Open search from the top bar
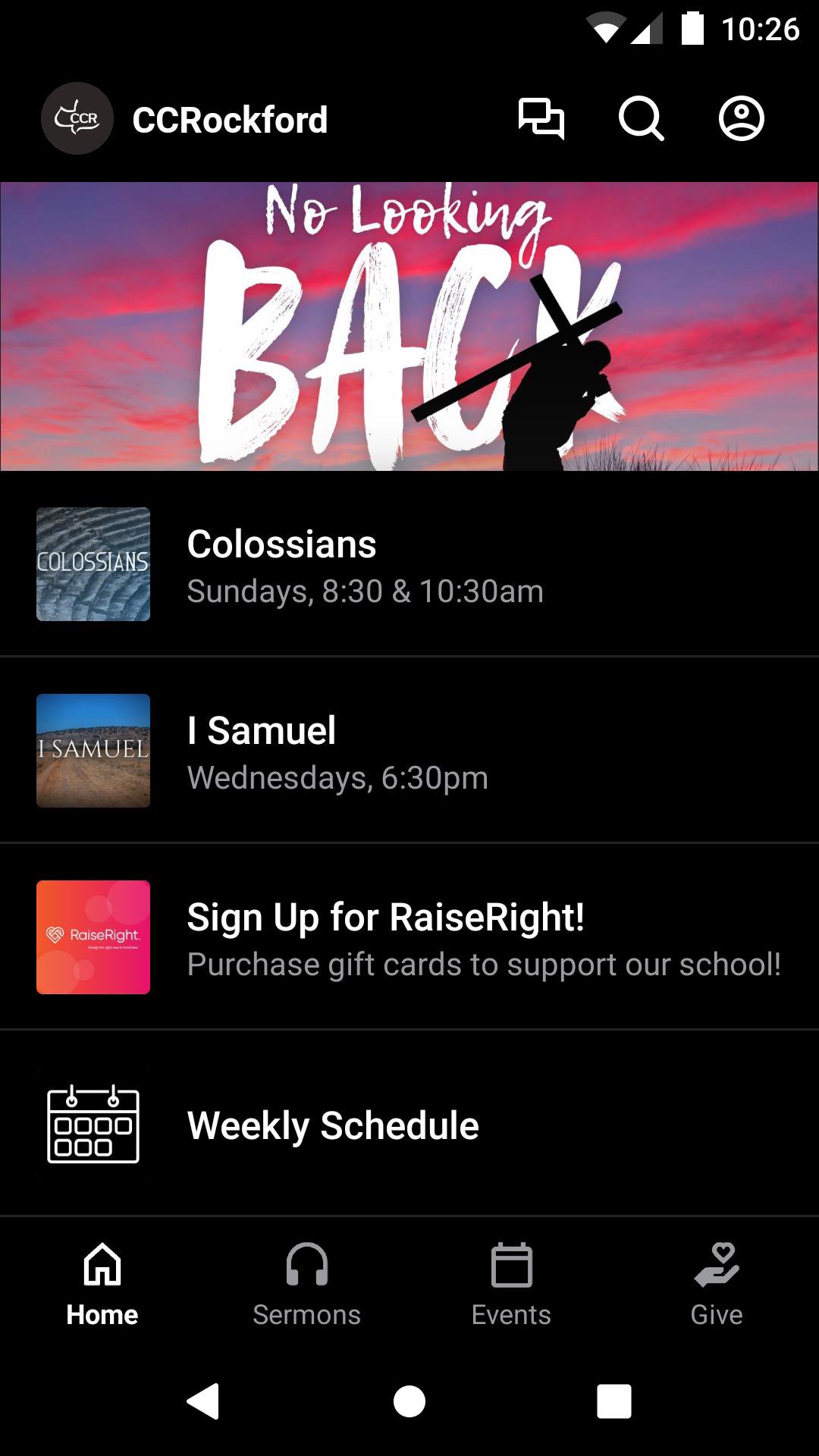 point(641,119)
